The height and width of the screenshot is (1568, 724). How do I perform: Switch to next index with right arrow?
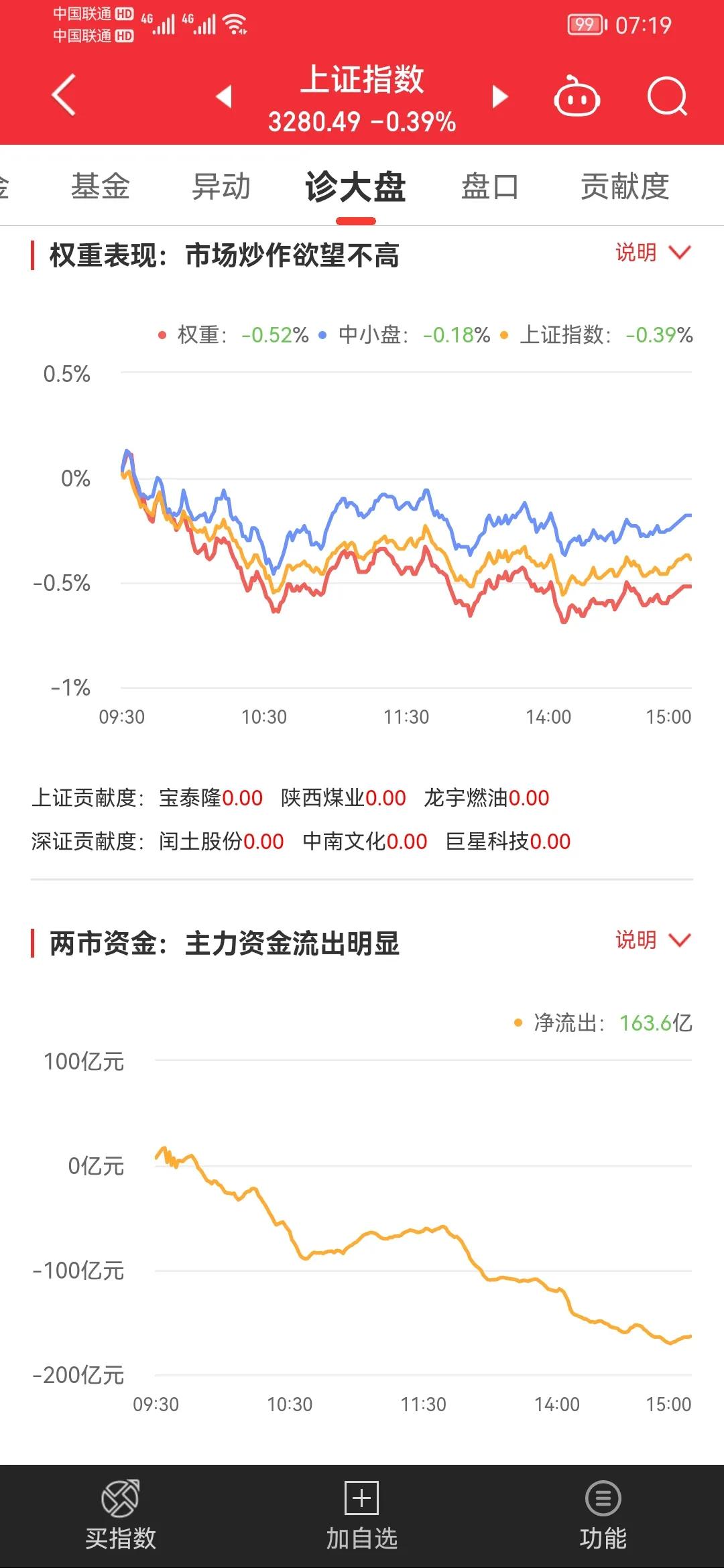(499, 96)
